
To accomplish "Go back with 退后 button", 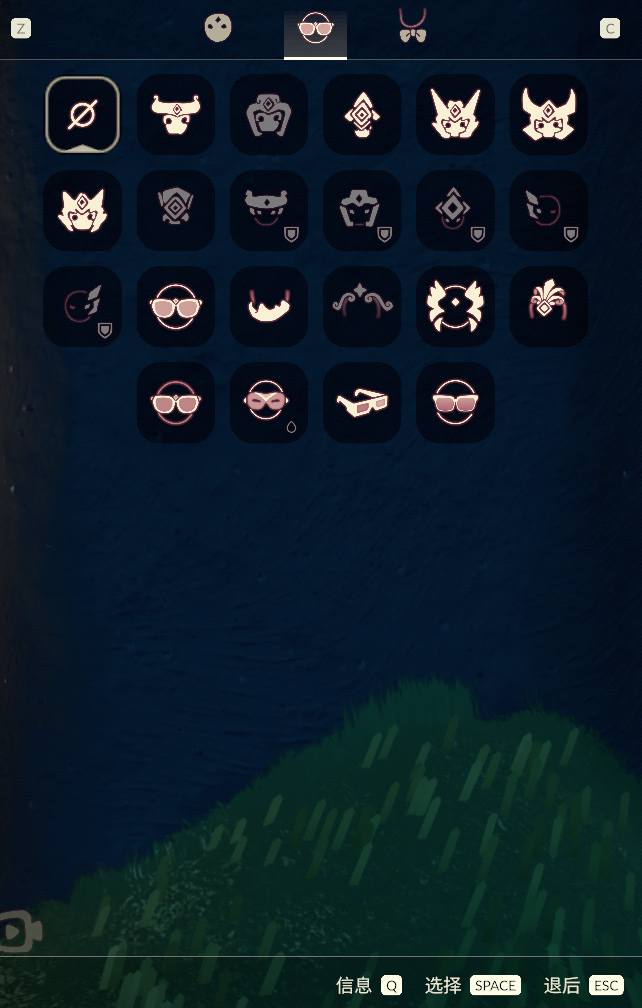I will click(x=583, y=985).
